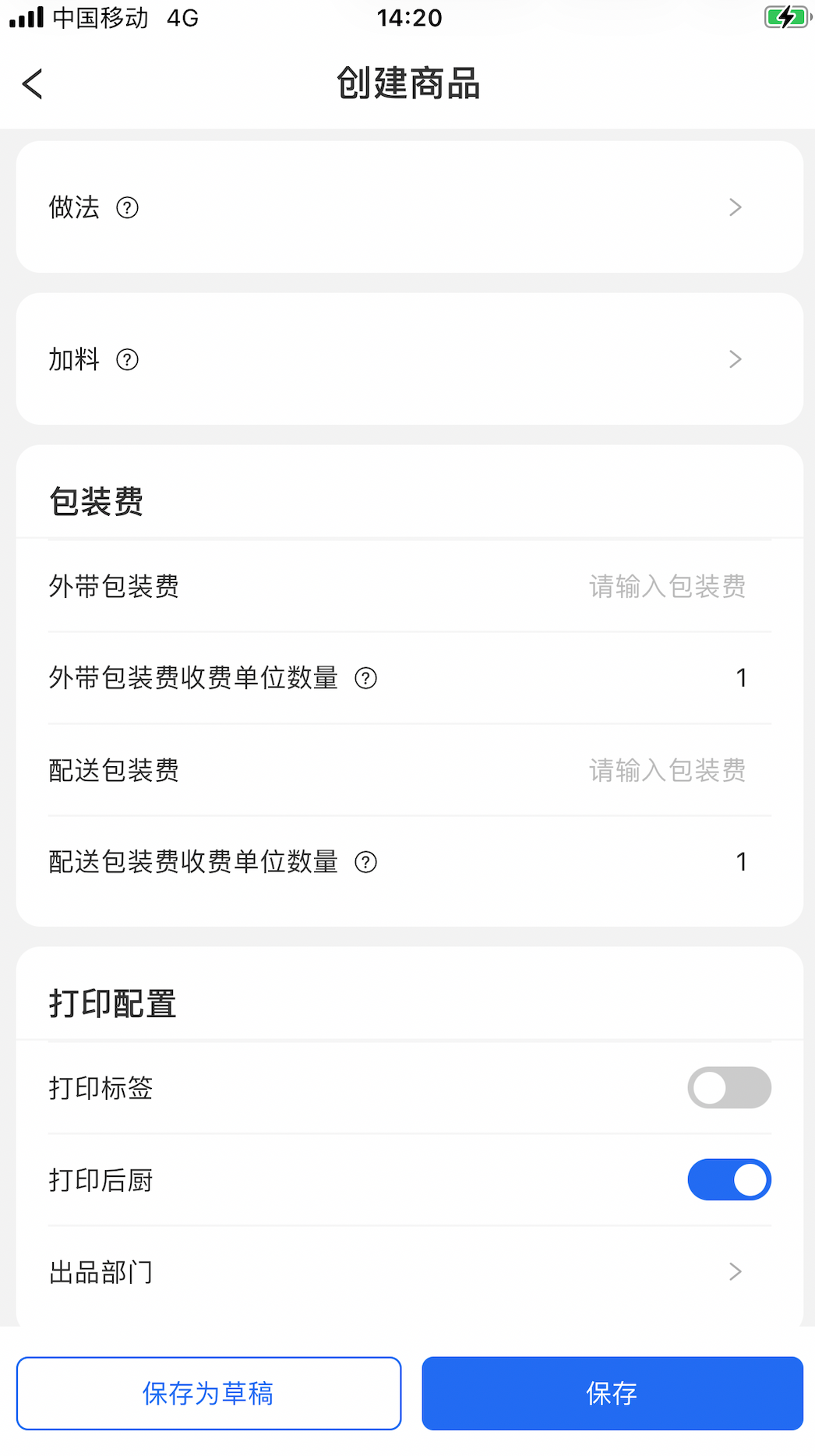Go back from 创建商品 page

click(x=33, y=84)
